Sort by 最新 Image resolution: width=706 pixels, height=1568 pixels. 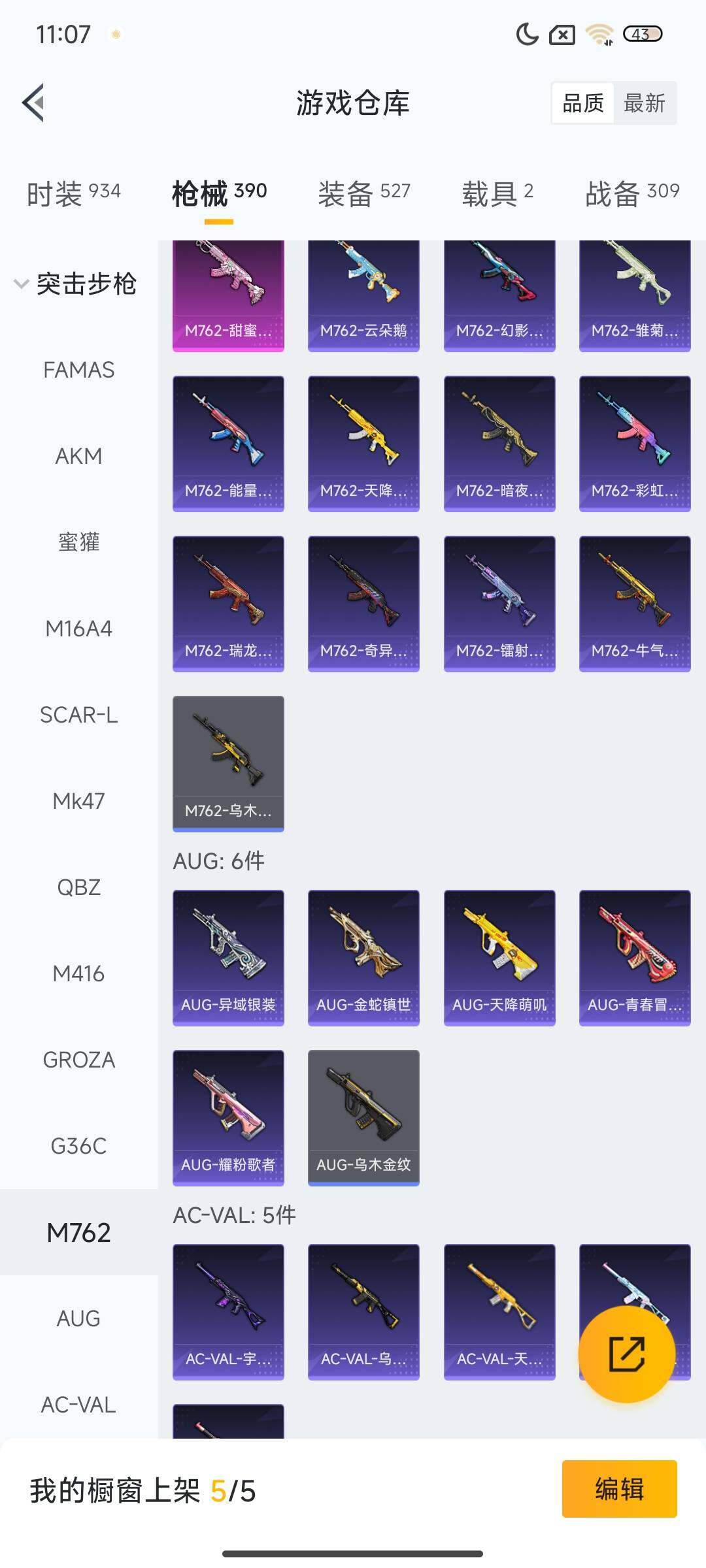click(x=644, y=103)
